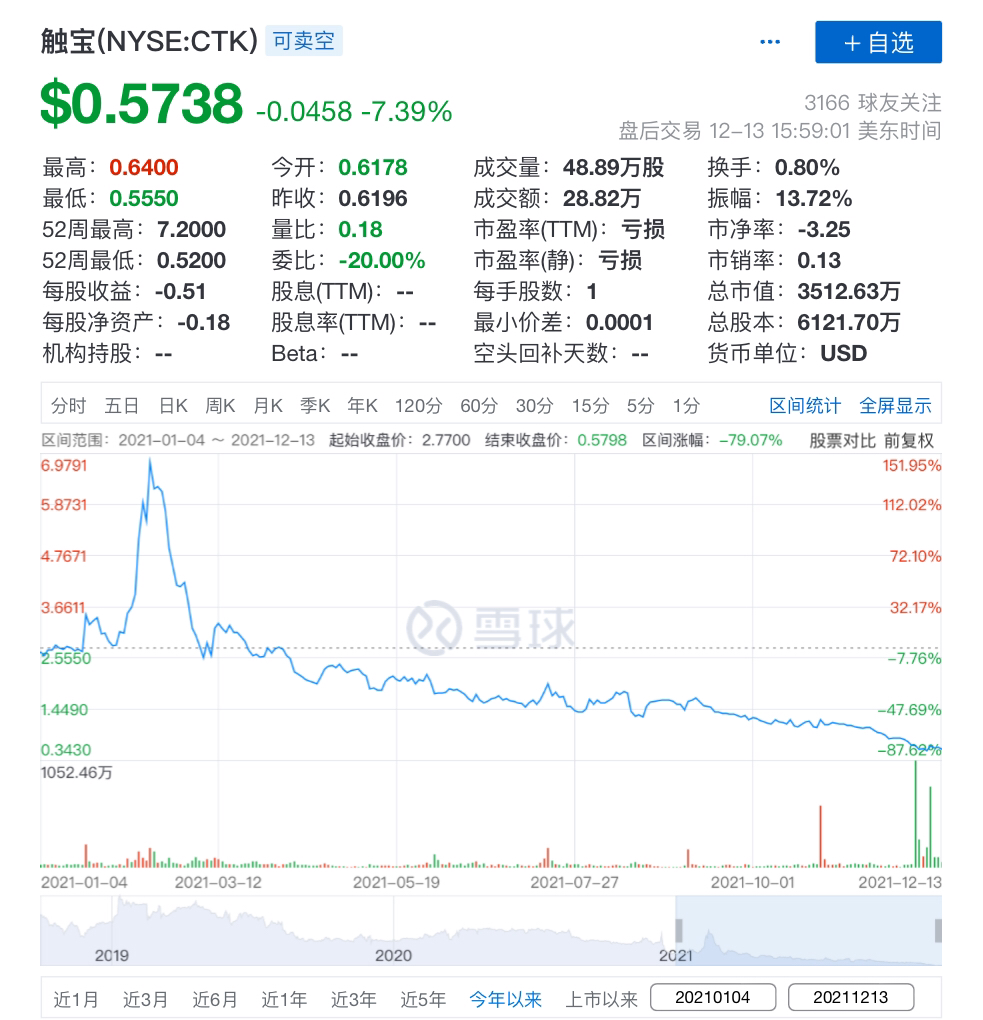This screenshot has width=983, height=1020.
Task: Expand chart with 全屏显示
Action: [x=895, y=406]
